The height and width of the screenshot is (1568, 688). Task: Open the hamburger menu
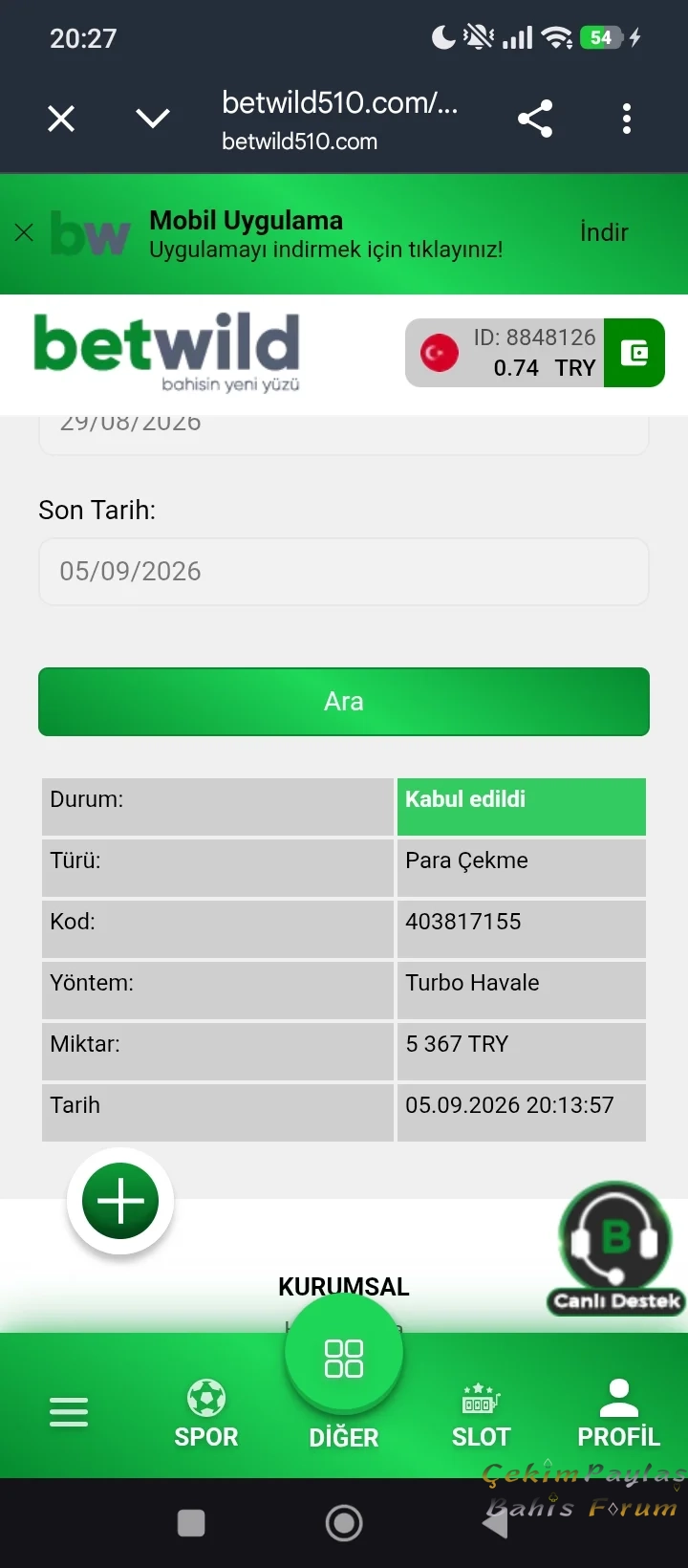(69, 1412)
